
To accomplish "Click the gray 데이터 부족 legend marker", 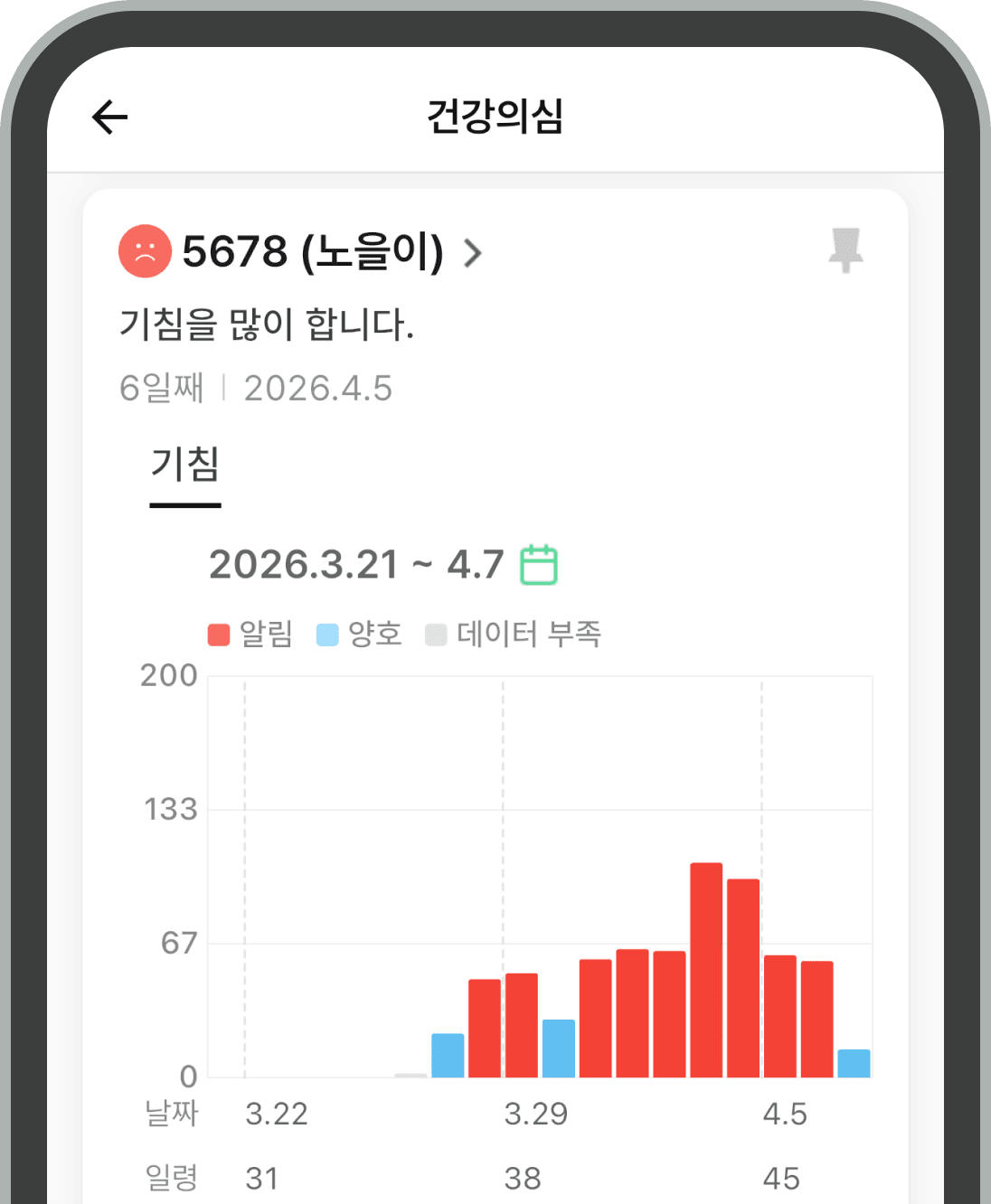I will [436, 635].
